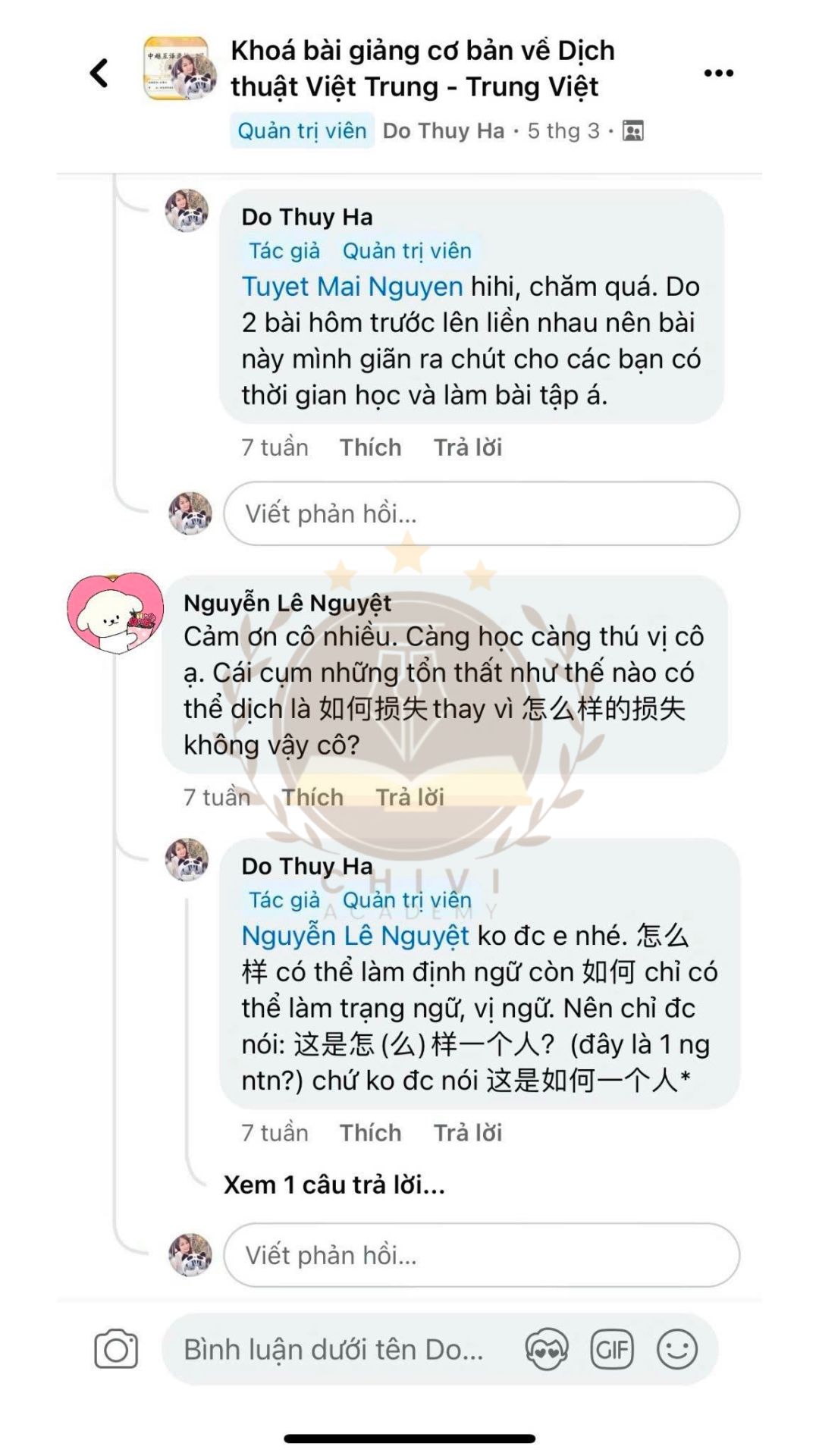The width and height of the screenshot is (819, 1456).
Task: Go back using the header arrow
Action: [99, 74]
